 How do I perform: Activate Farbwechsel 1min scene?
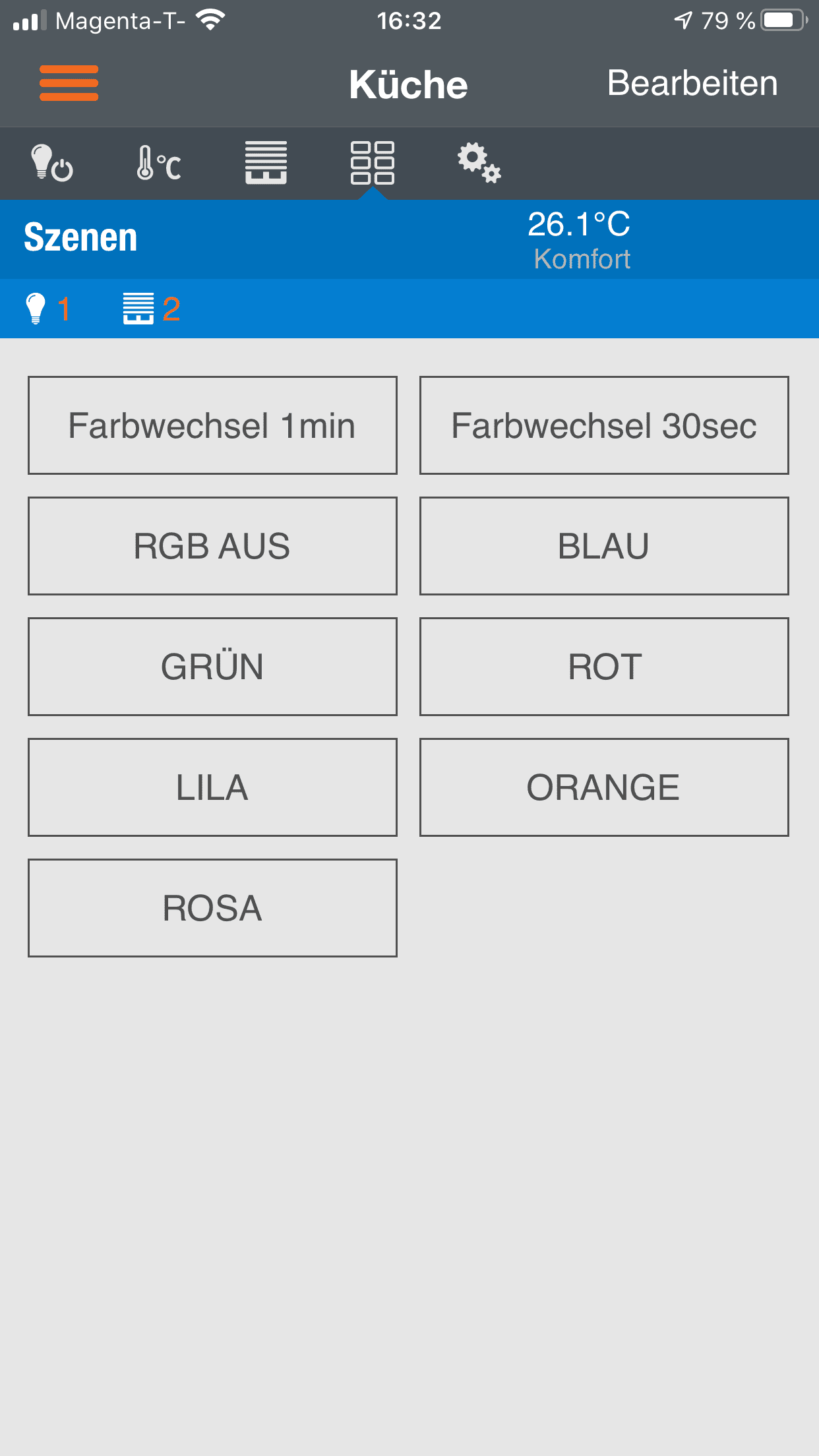(x=212, y=425)
